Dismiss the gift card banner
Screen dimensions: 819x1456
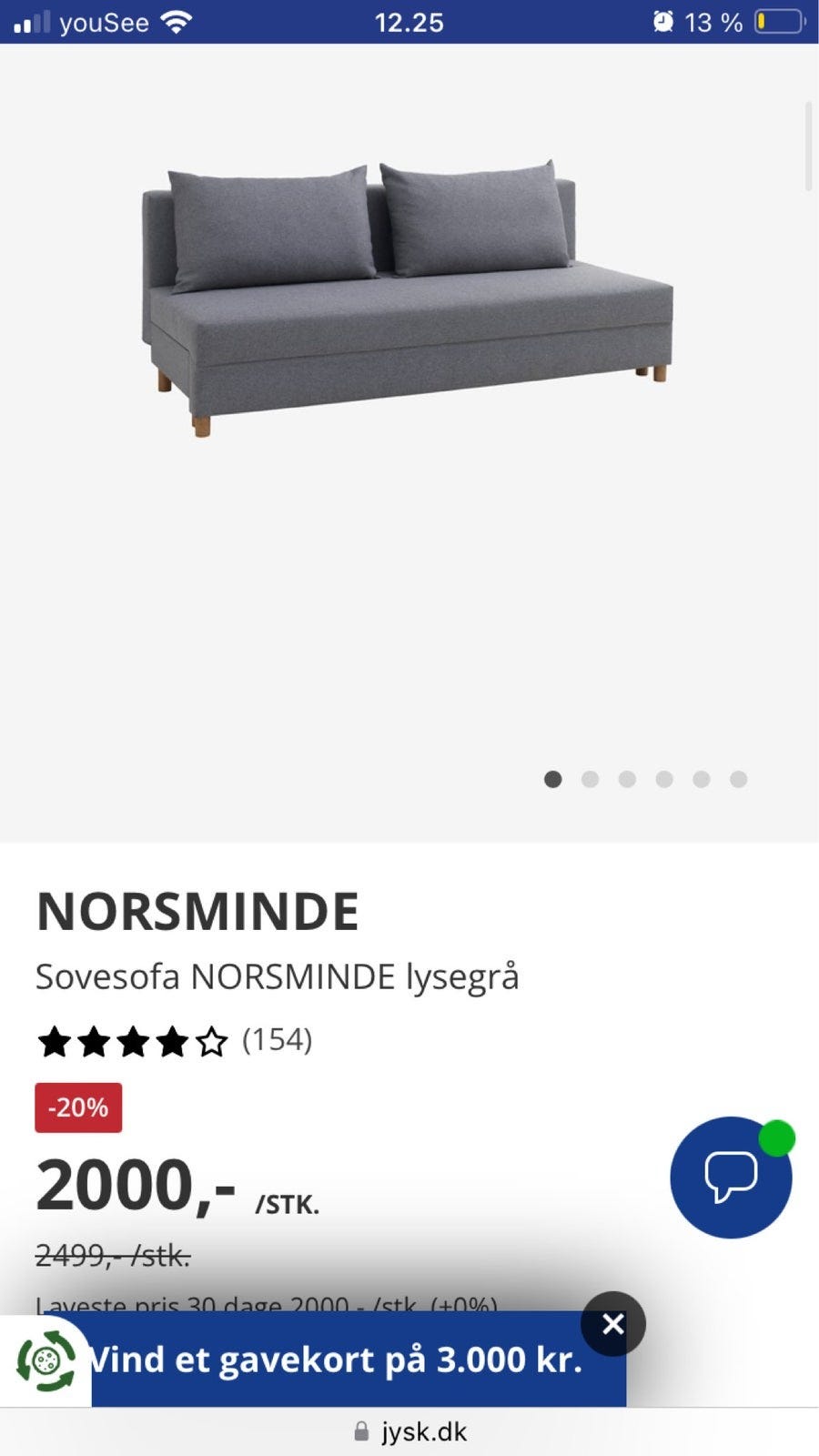[x=613, y=1324]
